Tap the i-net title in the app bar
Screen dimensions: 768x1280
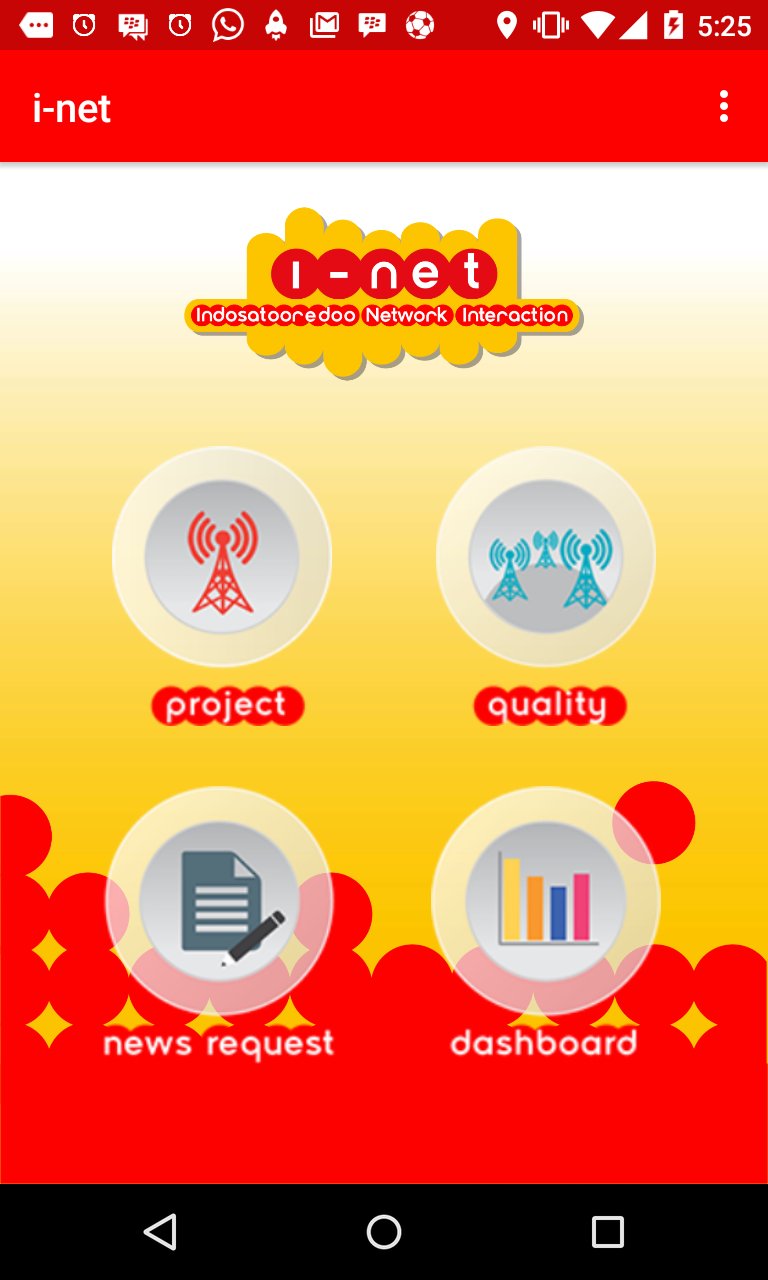(x=71, y=107)
